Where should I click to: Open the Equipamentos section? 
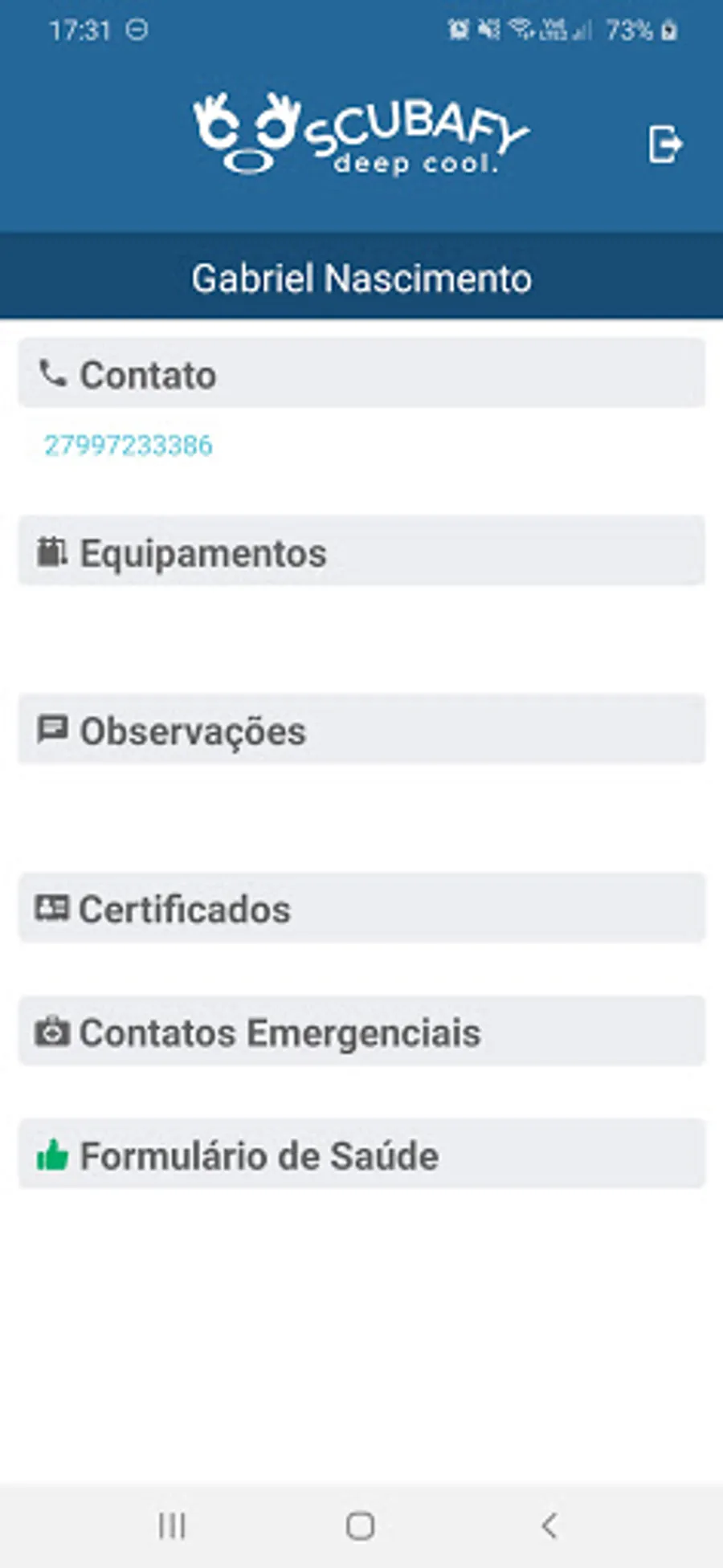(361, 552)
